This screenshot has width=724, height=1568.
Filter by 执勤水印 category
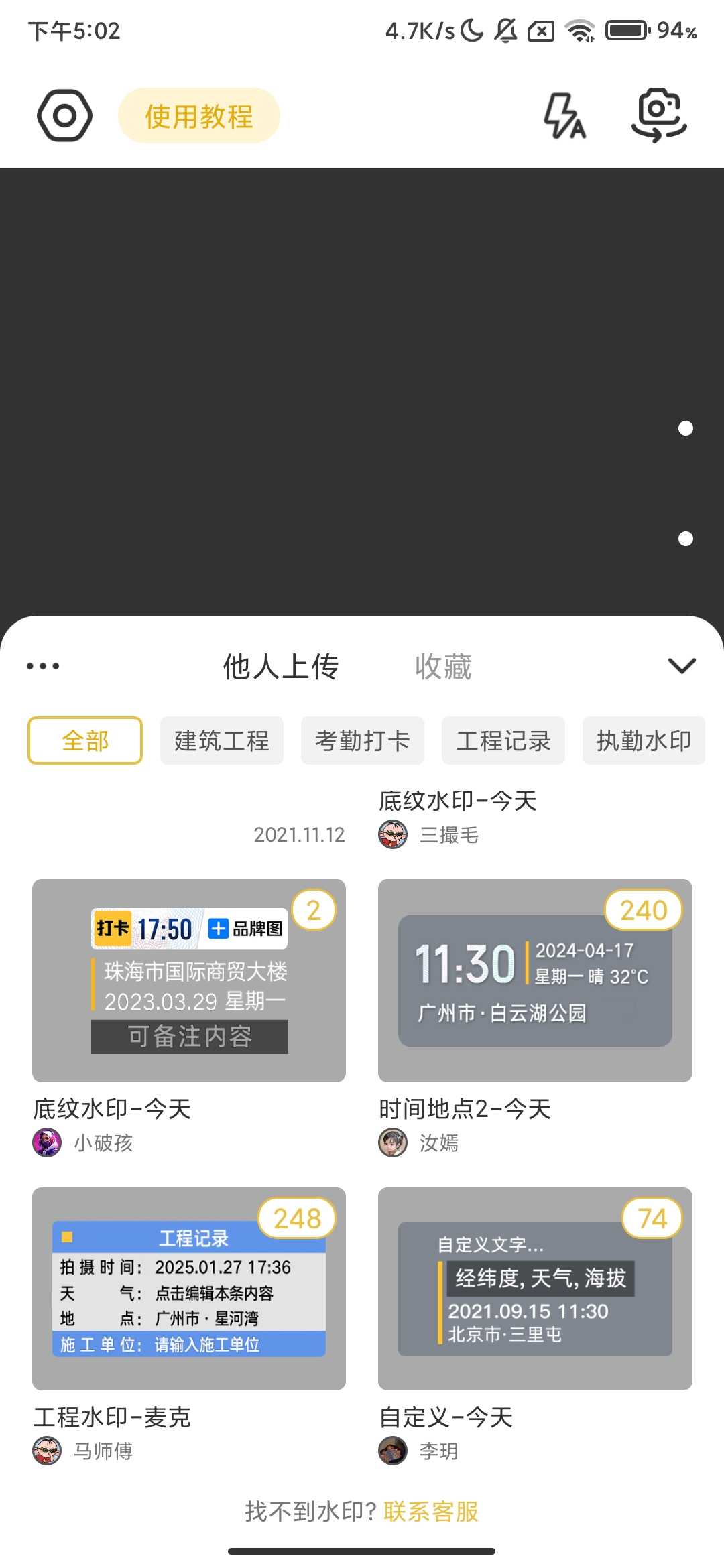(x=643, y=740)
